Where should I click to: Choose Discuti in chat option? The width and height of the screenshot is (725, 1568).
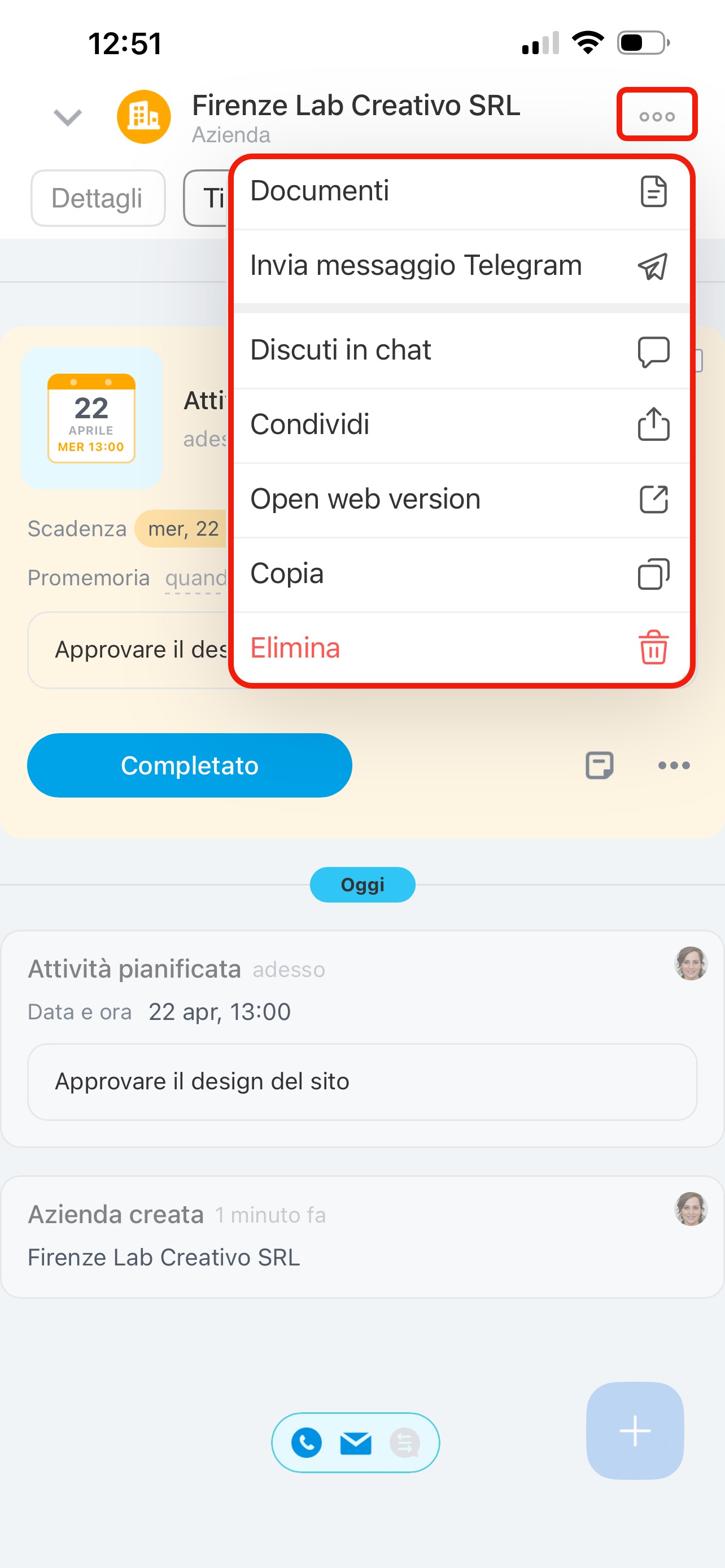[460, 351]
